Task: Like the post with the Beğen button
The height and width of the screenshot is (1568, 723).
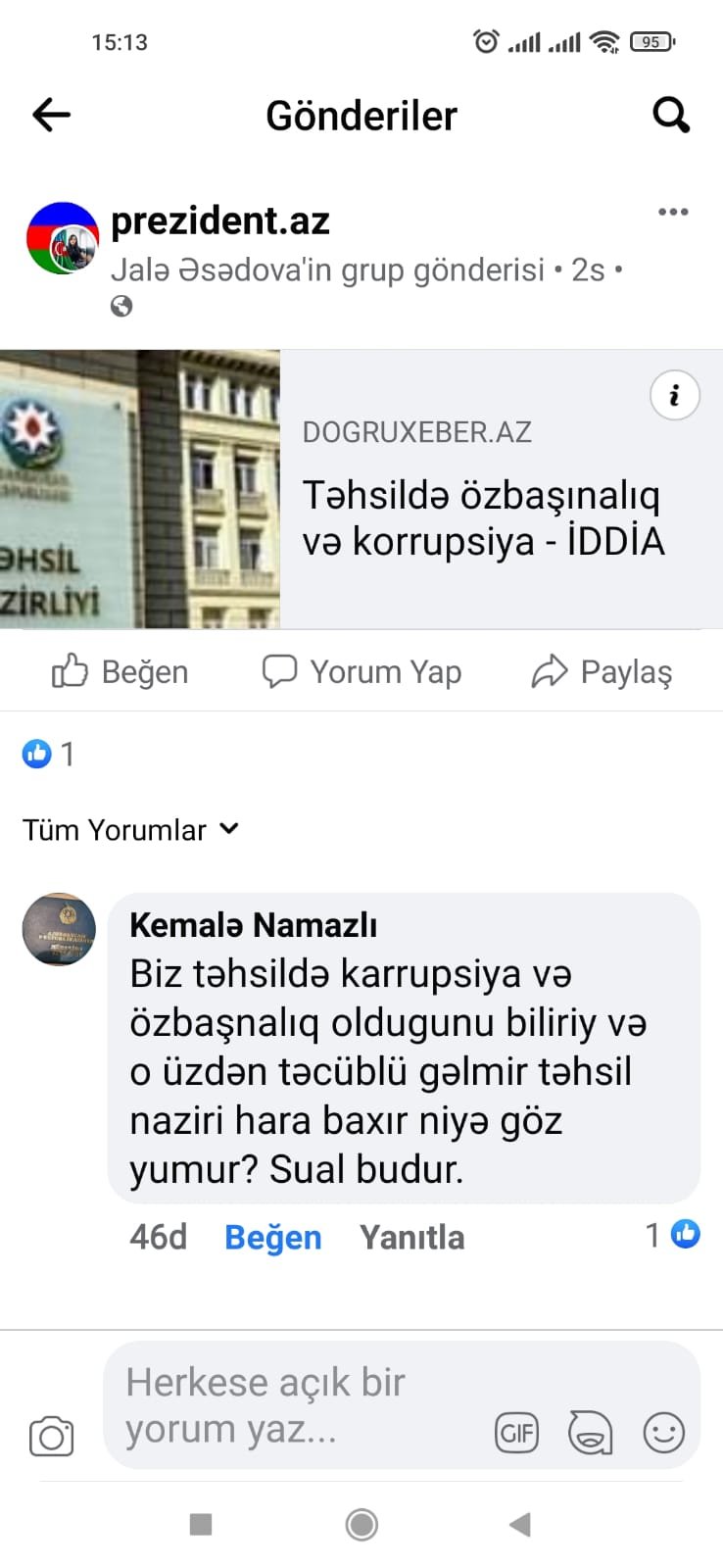Action: (x=120, y=671)
